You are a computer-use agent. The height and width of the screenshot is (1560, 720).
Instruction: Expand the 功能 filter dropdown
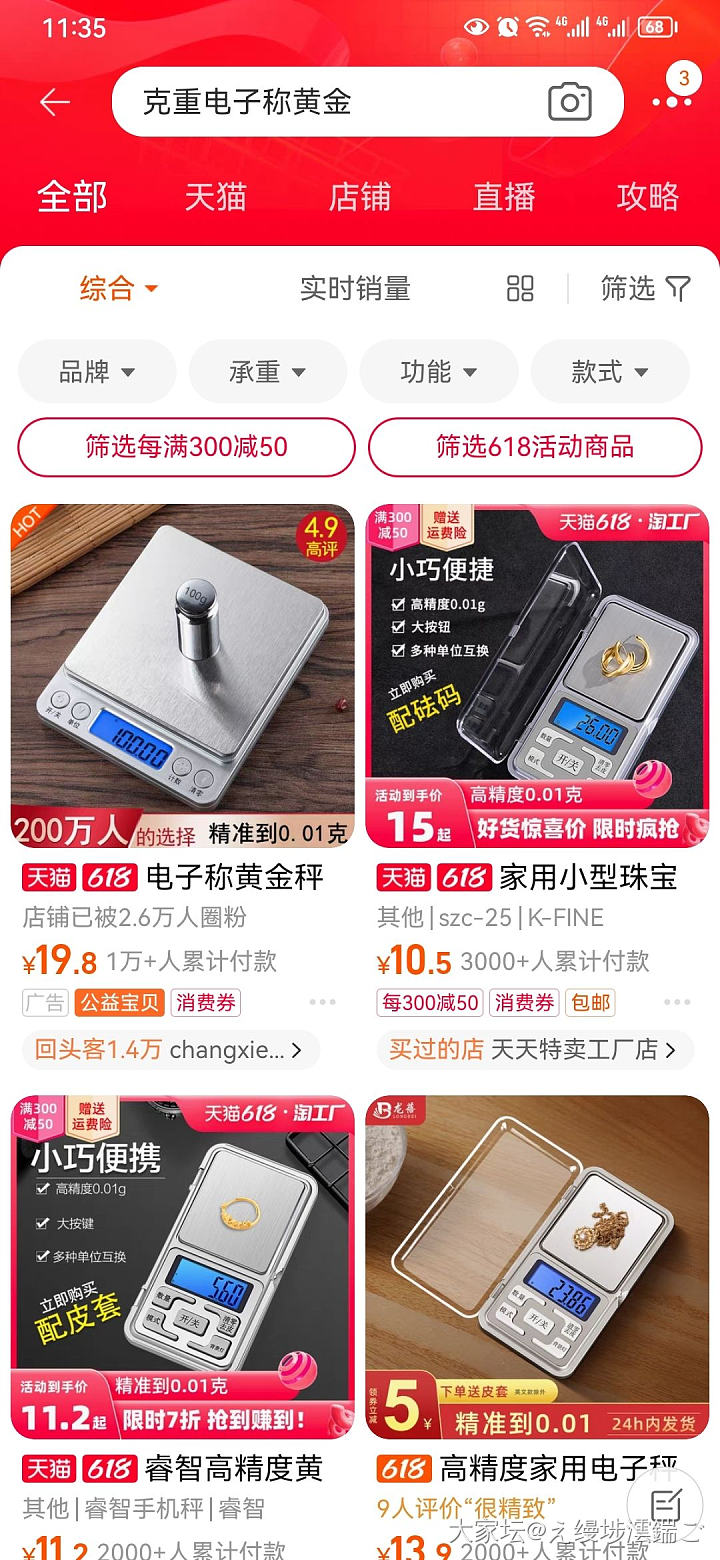[438, 372]
